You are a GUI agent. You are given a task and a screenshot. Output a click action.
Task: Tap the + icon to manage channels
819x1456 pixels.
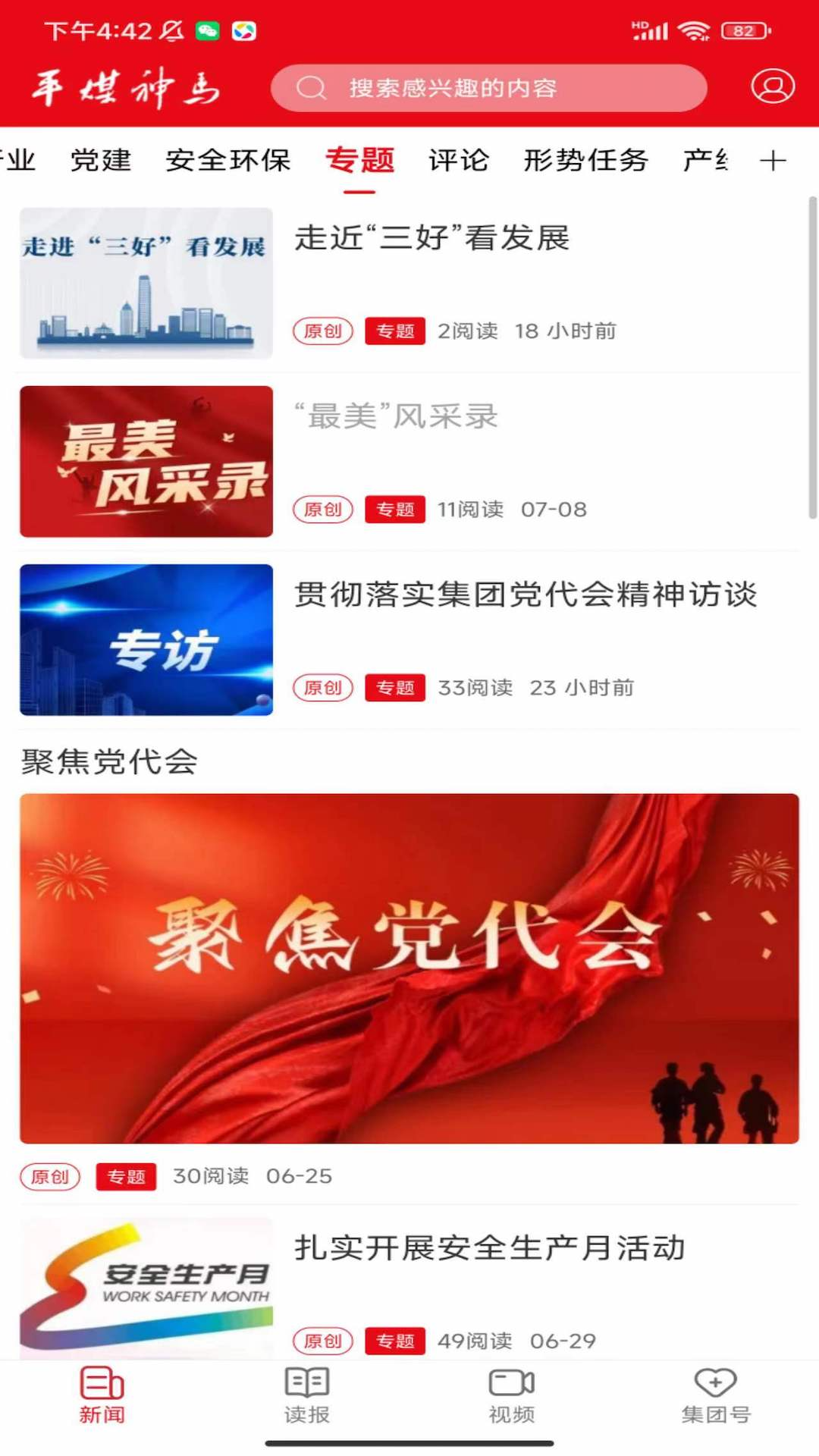773,159
